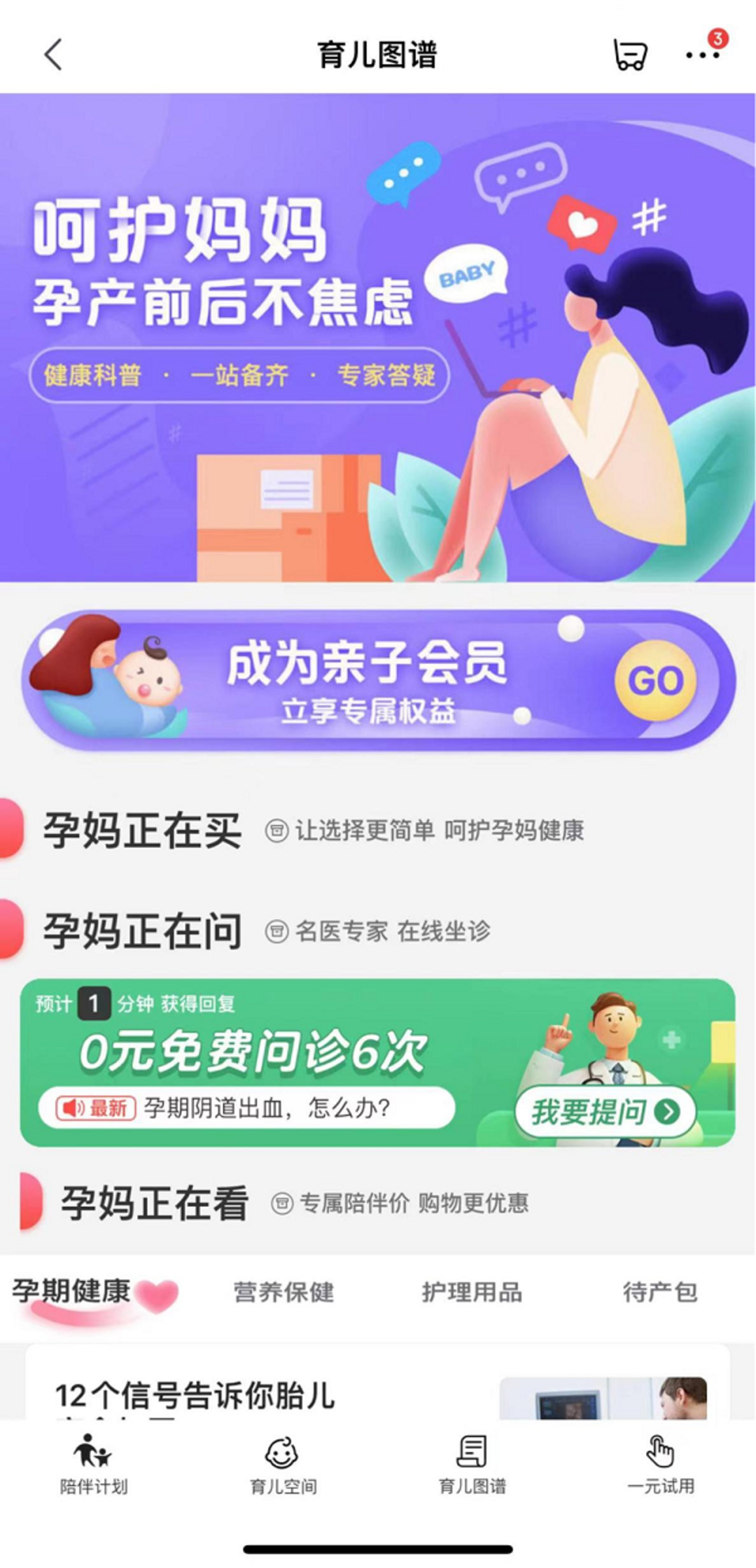Open article 12个信号告诉你胎儿
756x1568 pixels.
(x=196, y=1395)
